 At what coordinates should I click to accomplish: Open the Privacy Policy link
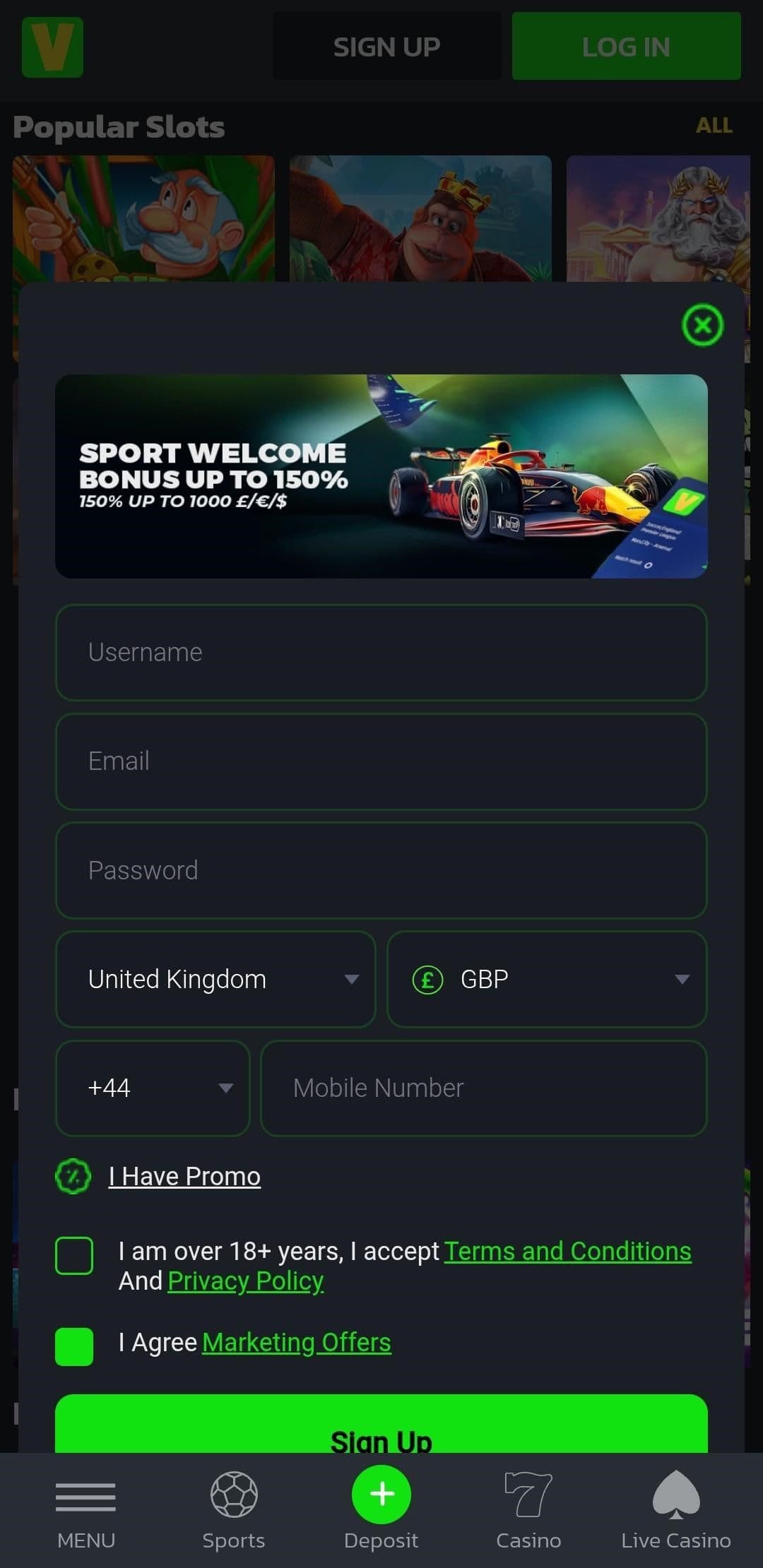(x=244, y=1281)
